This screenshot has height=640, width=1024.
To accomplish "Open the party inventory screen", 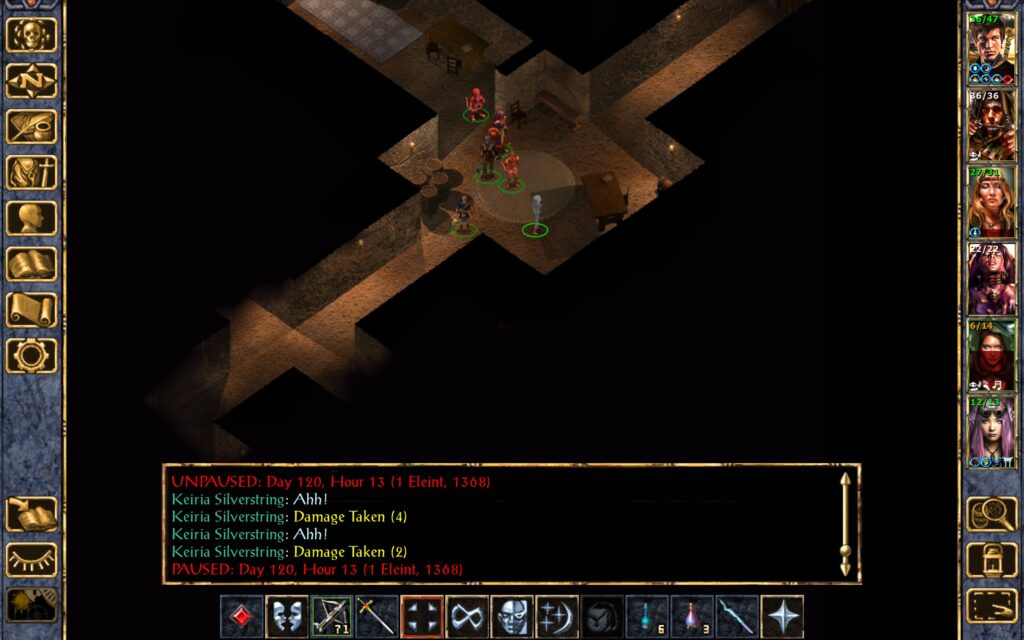I will tap(32, 172).
